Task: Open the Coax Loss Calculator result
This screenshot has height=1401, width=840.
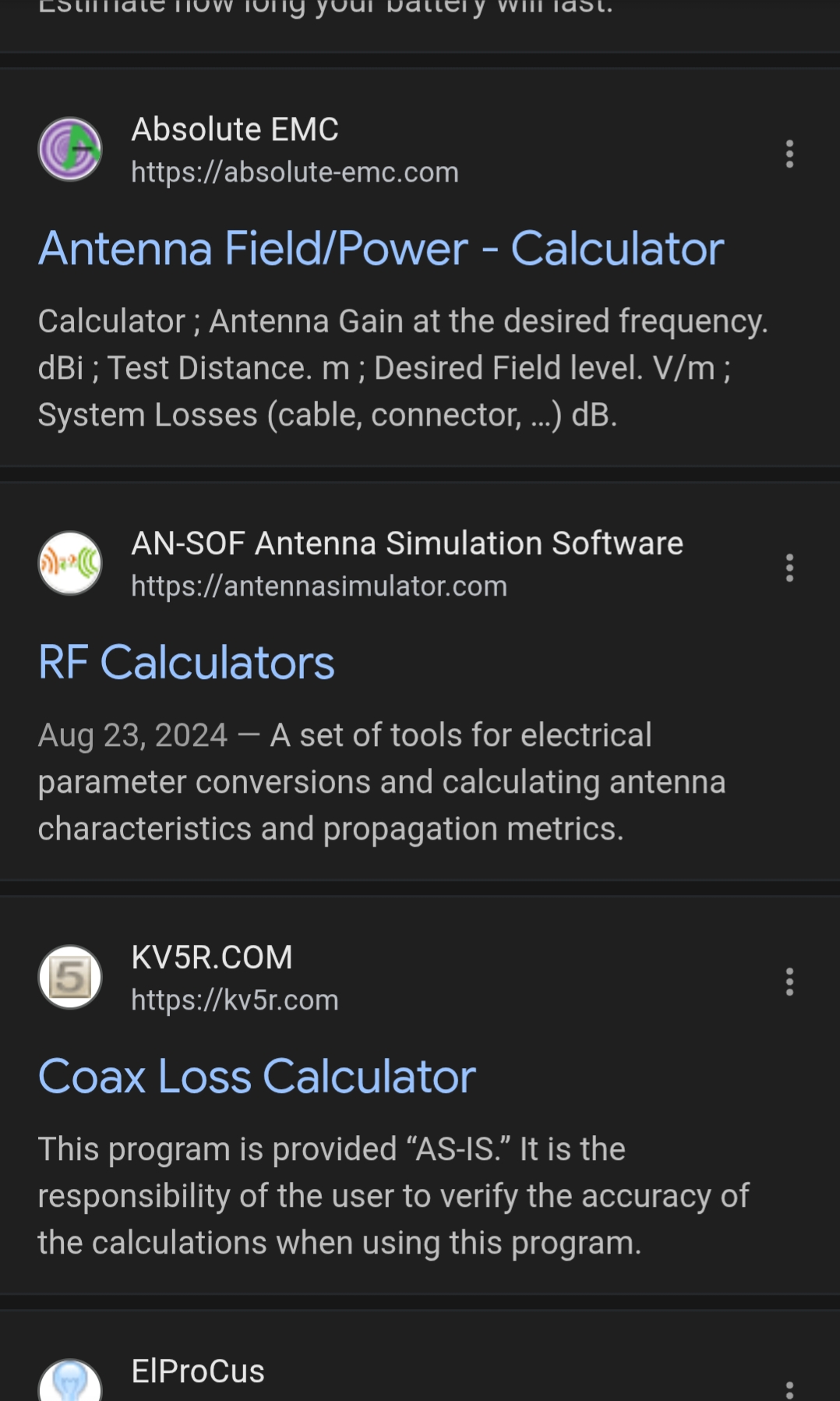Action: click(x=256, y=1077)
